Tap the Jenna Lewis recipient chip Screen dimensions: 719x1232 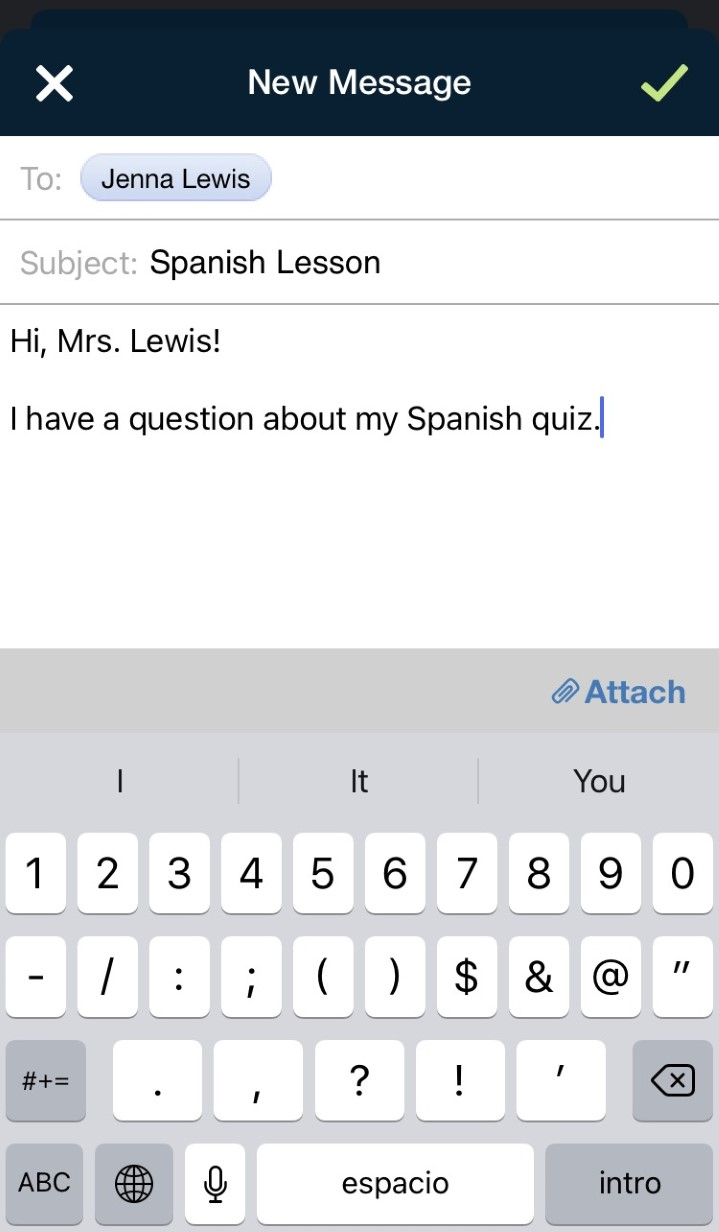click(176, 179)
